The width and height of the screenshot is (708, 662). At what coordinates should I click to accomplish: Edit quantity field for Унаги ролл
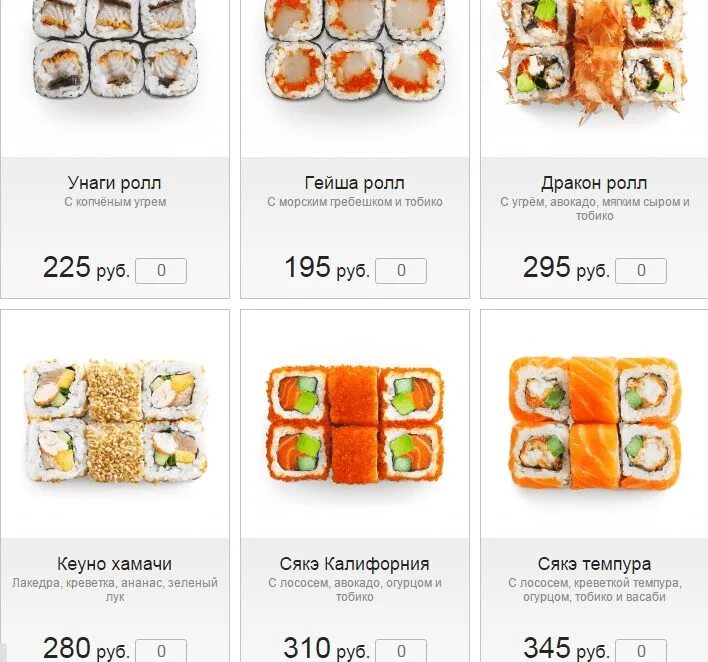pyautogui.click(x=160, y=270)
